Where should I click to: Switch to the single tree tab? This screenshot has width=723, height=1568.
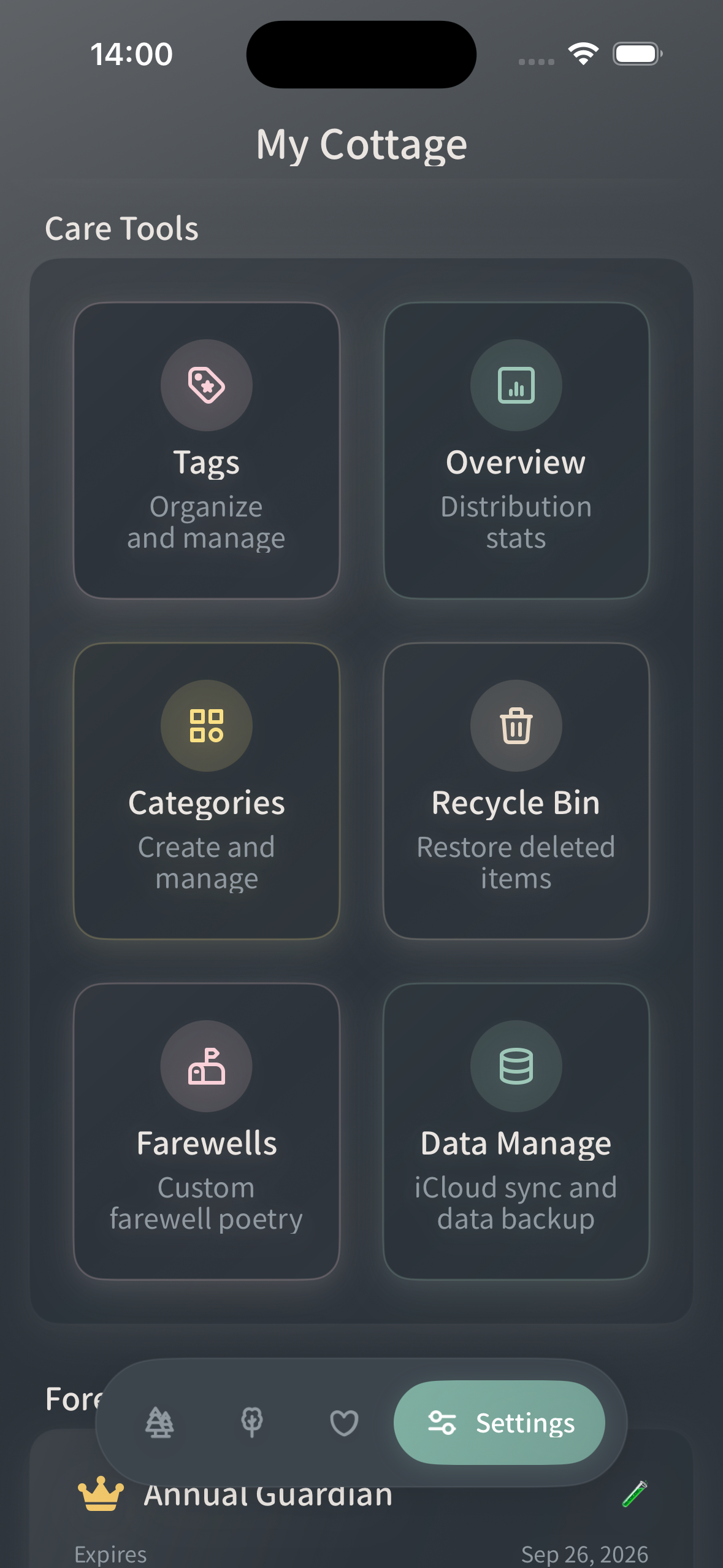coord(251,1423)
